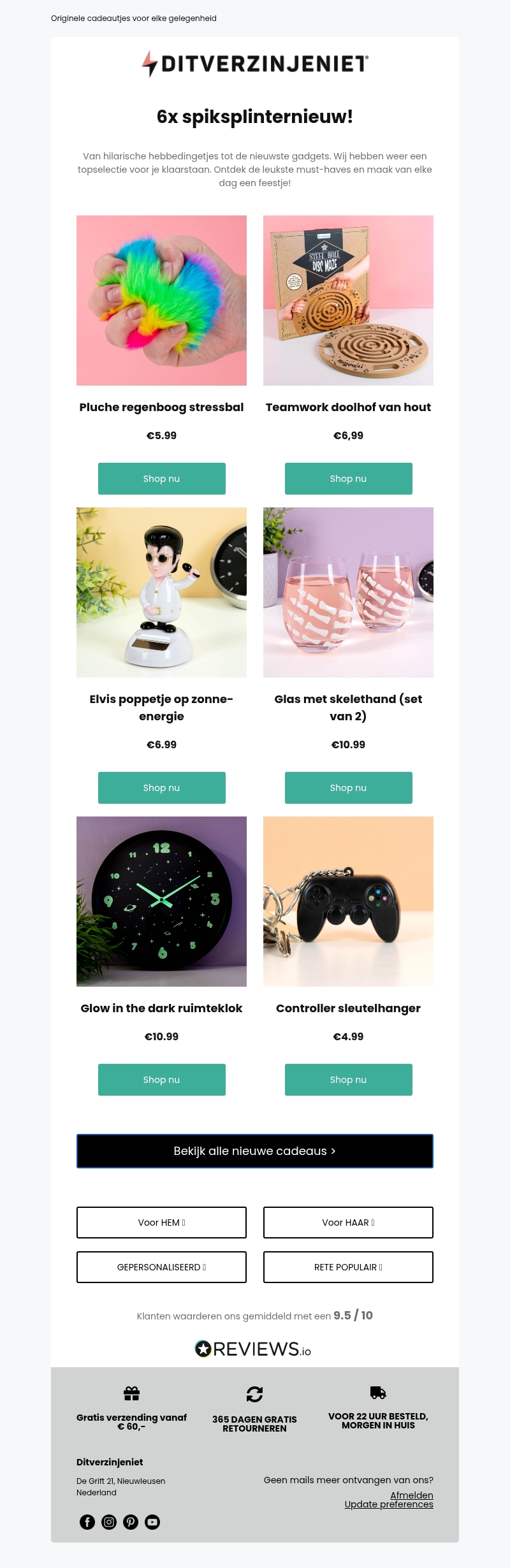View the skeleton hand glasses image
The height and width of the screenshot is (1568, 510).
pos(348,592)
